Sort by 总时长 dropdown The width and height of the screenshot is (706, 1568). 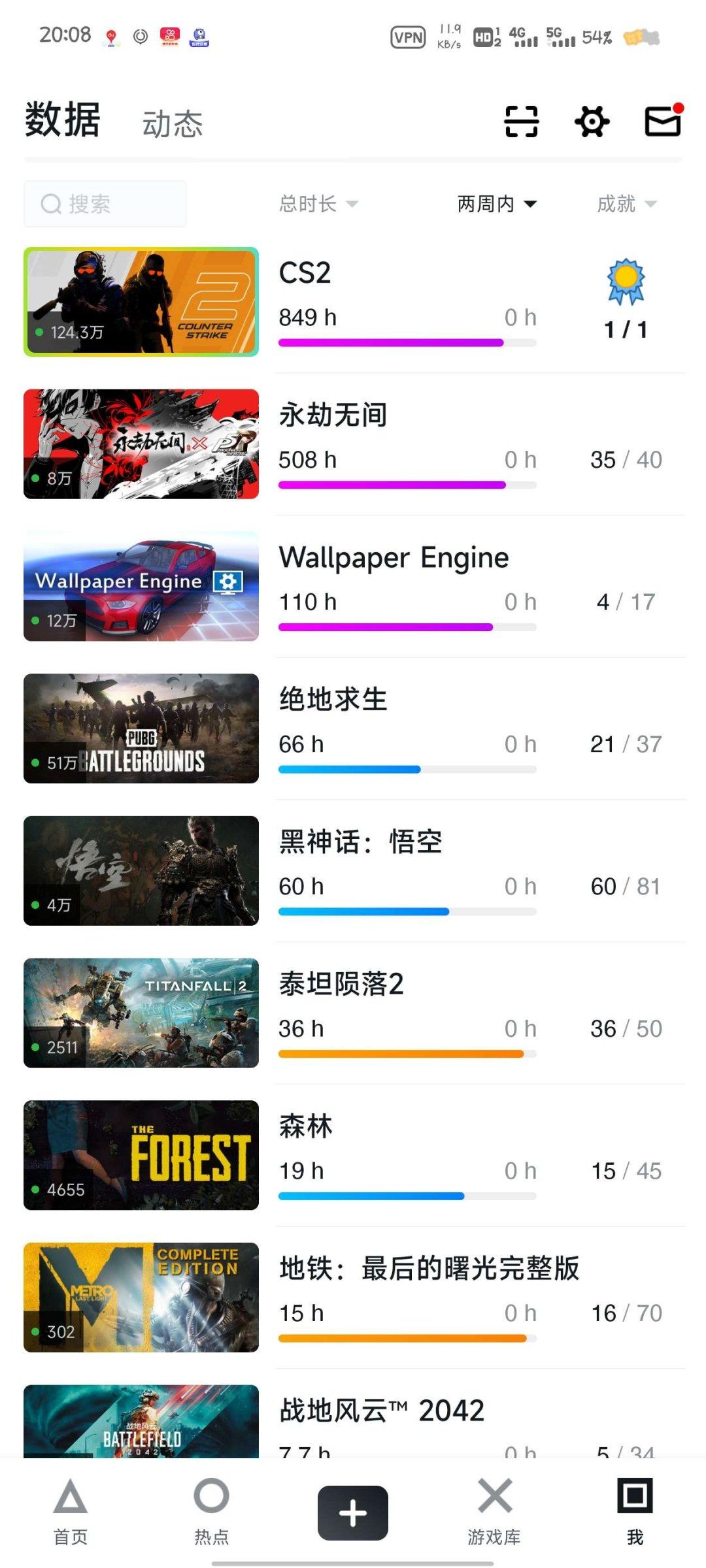[x=318, y=204]
